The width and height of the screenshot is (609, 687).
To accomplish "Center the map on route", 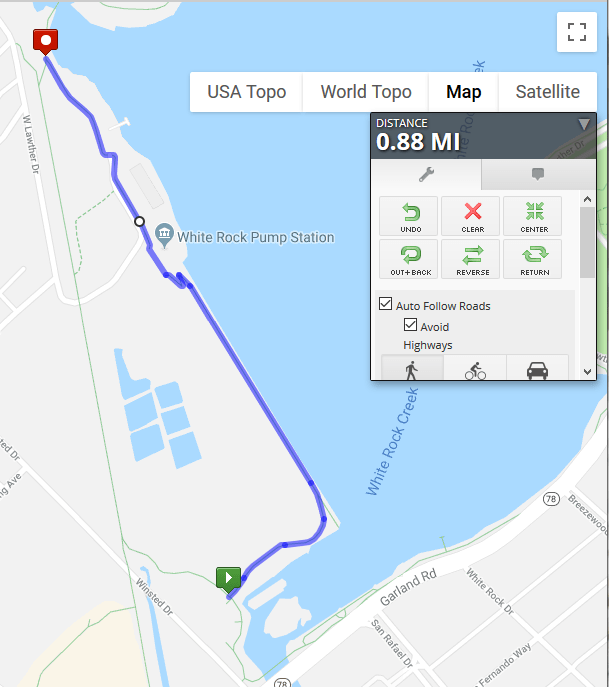I will (534, 216).
